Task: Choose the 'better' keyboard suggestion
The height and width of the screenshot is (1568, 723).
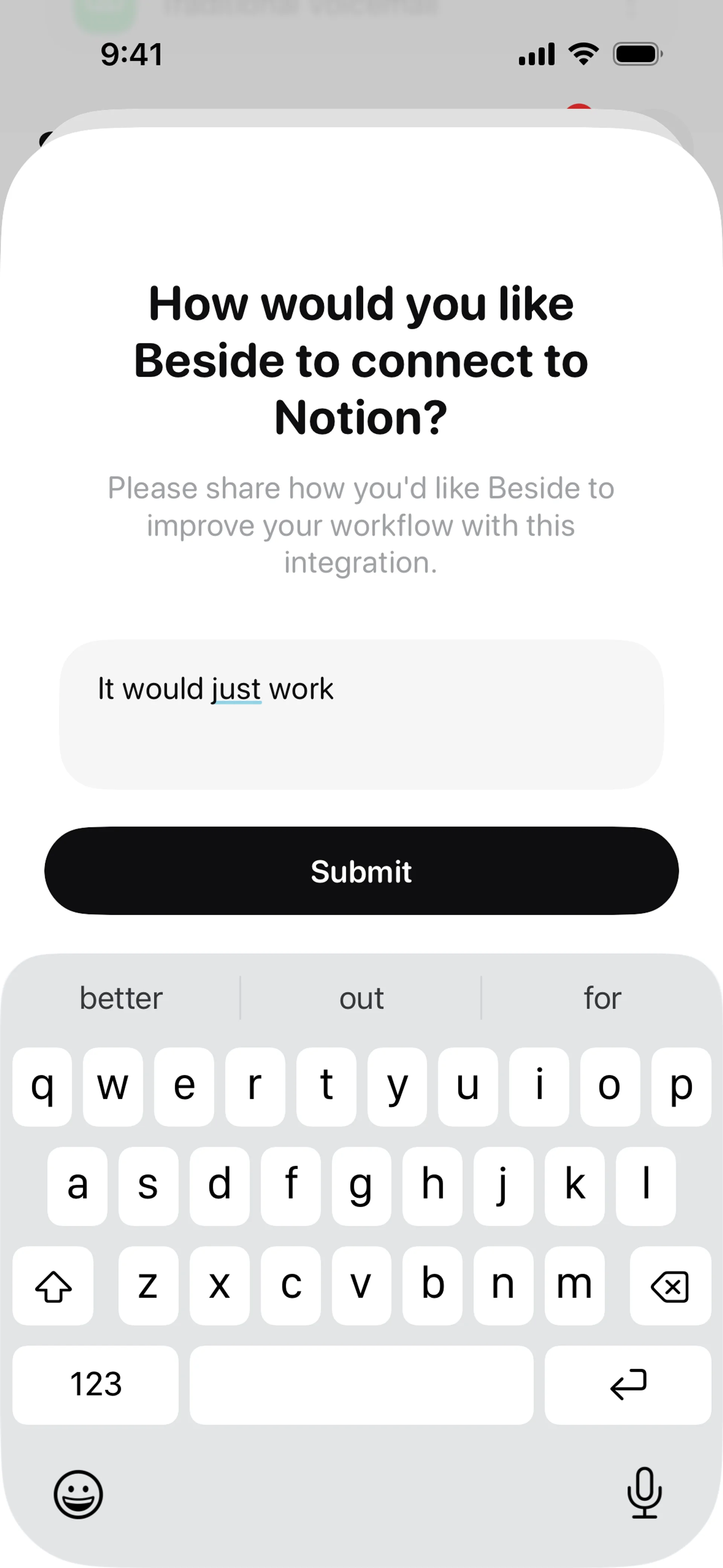Action: click(x=121, y=998)
